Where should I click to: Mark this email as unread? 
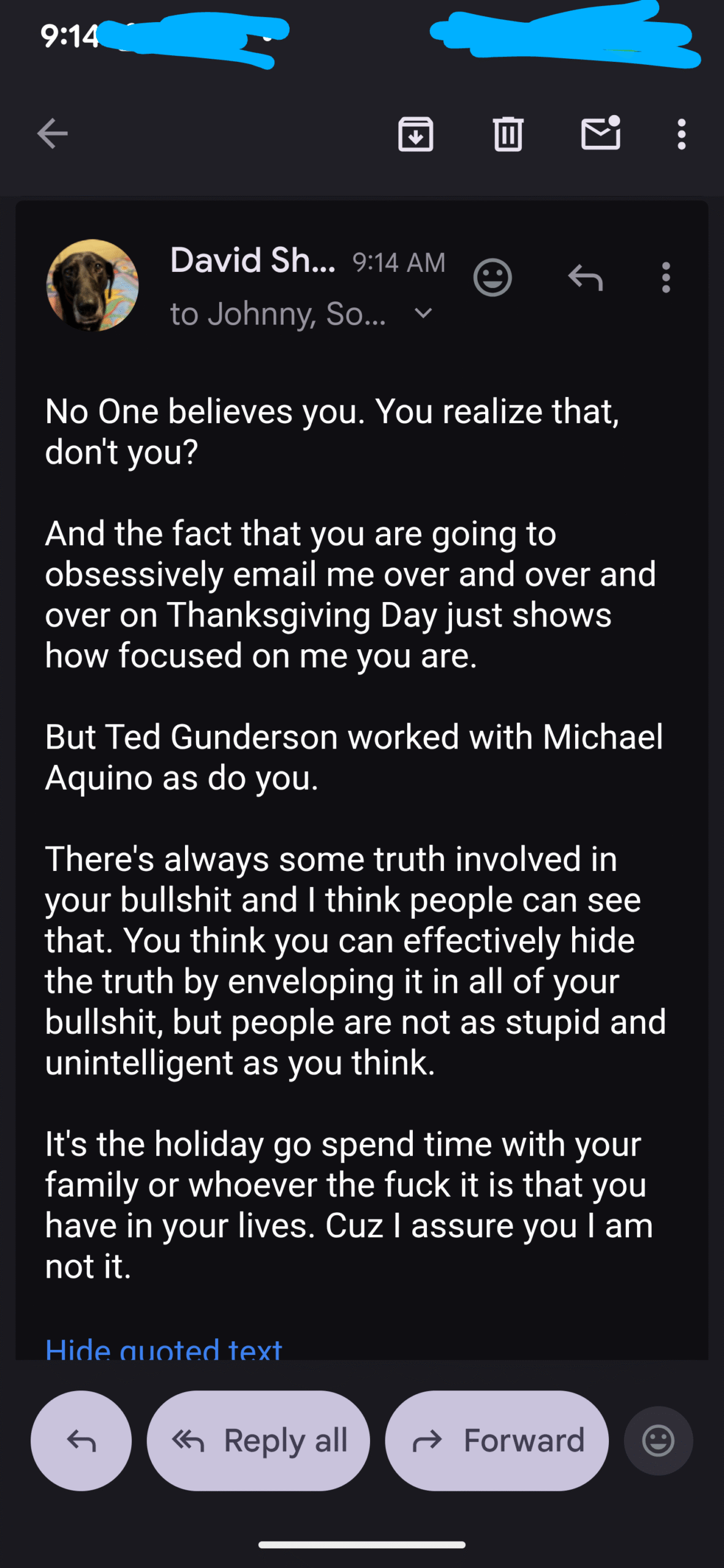point(600,133)
